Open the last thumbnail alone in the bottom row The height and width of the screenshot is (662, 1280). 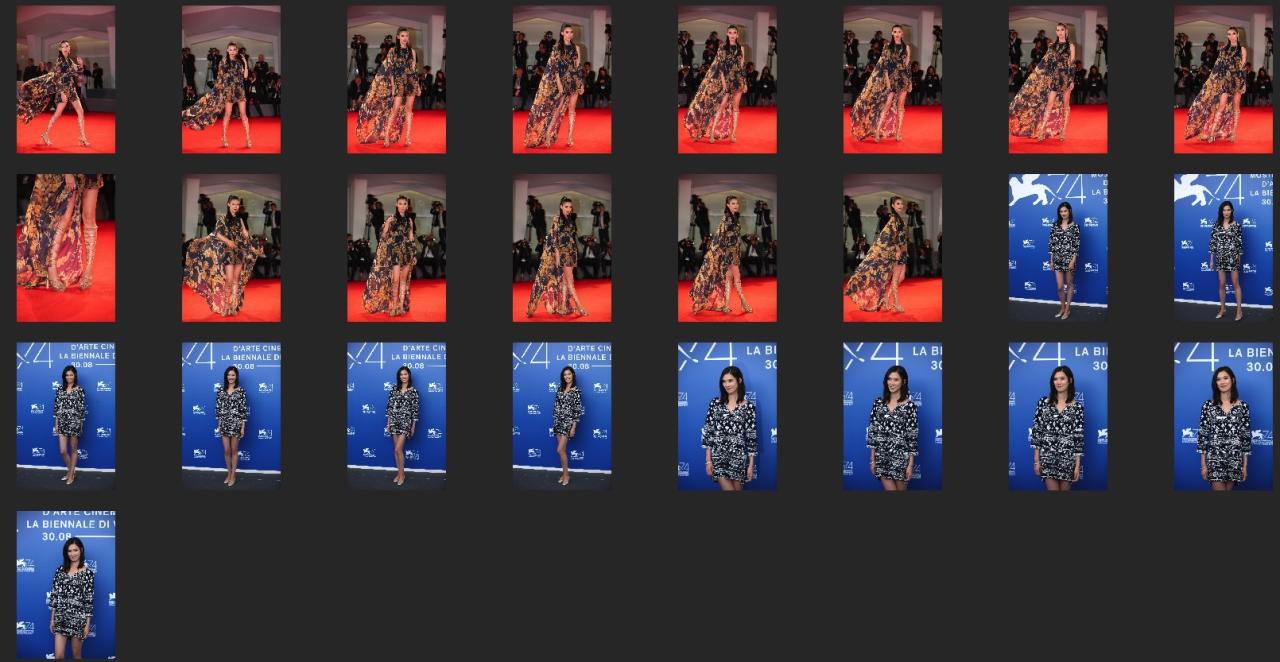coord(65,584)
